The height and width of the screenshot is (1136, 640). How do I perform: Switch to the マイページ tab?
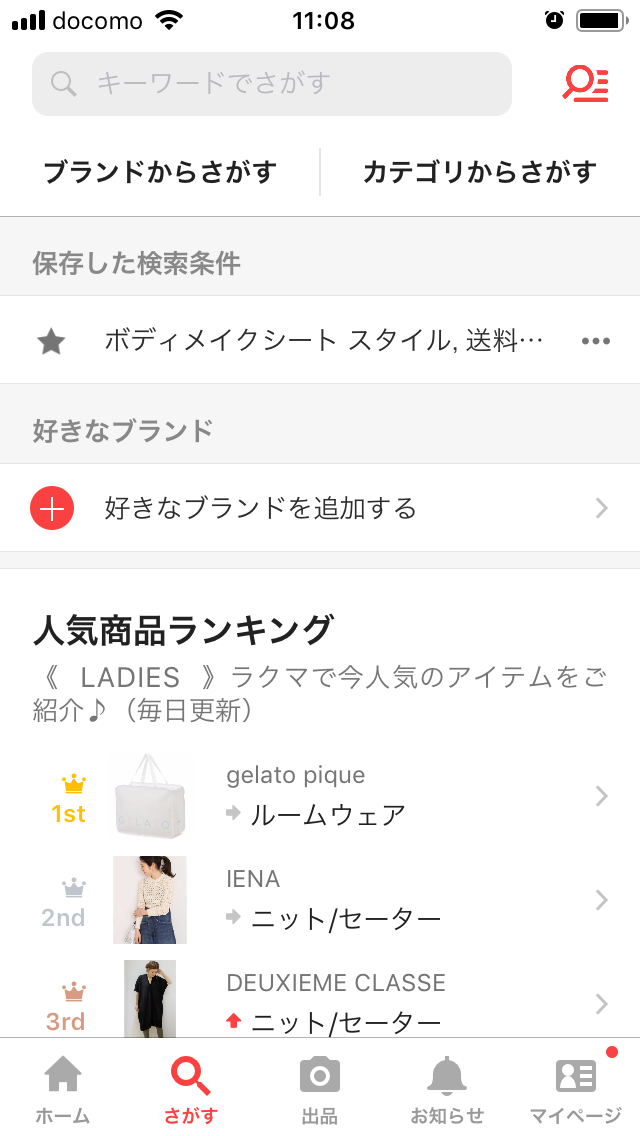tap(575, 1089)
